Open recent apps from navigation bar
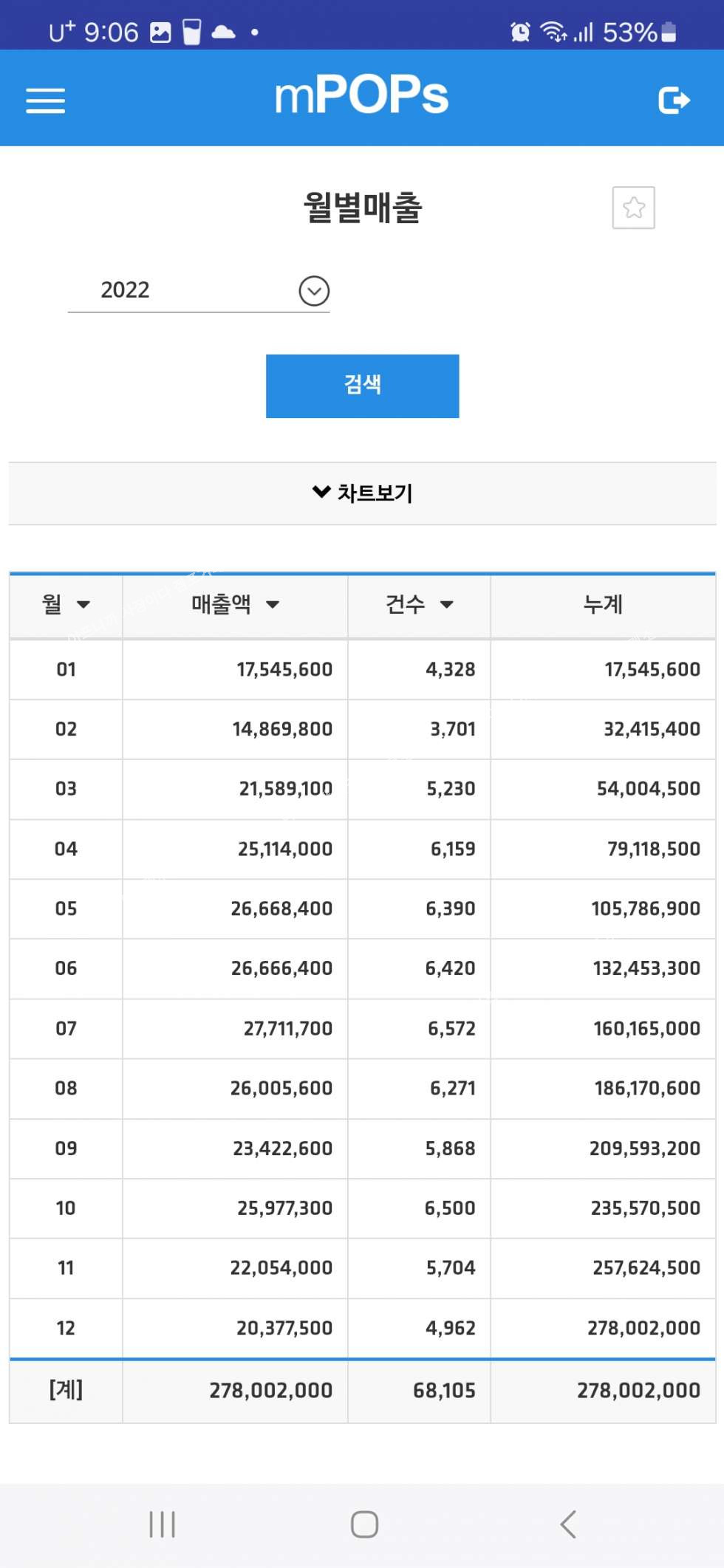Image resolution: width=724 pixels, height=1568 pixels. point(163,1524)
